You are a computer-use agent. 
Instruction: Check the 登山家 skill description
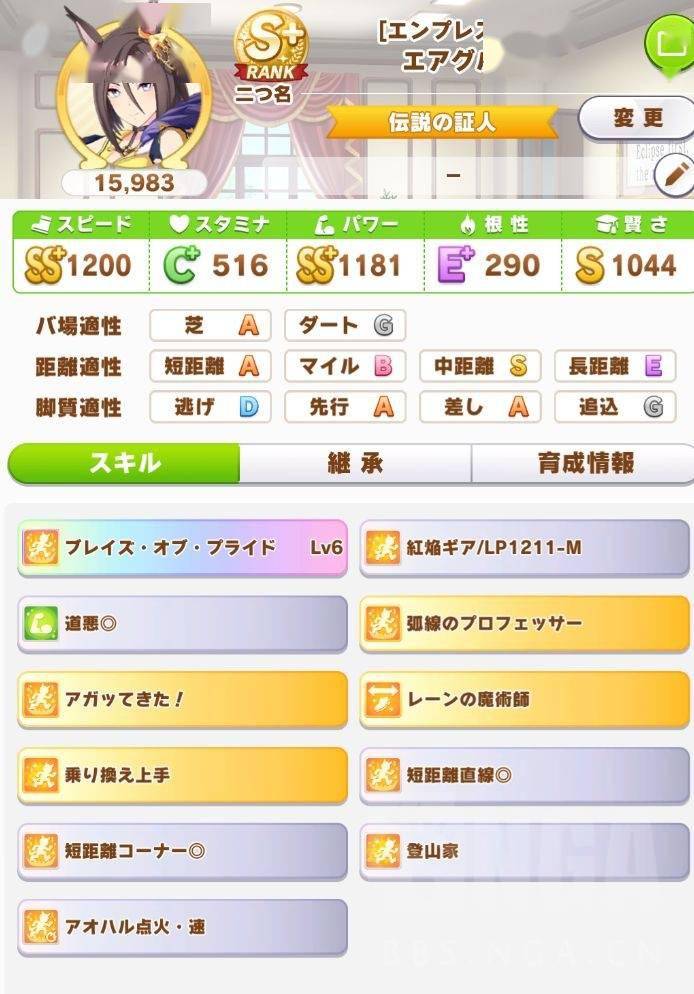524,851
